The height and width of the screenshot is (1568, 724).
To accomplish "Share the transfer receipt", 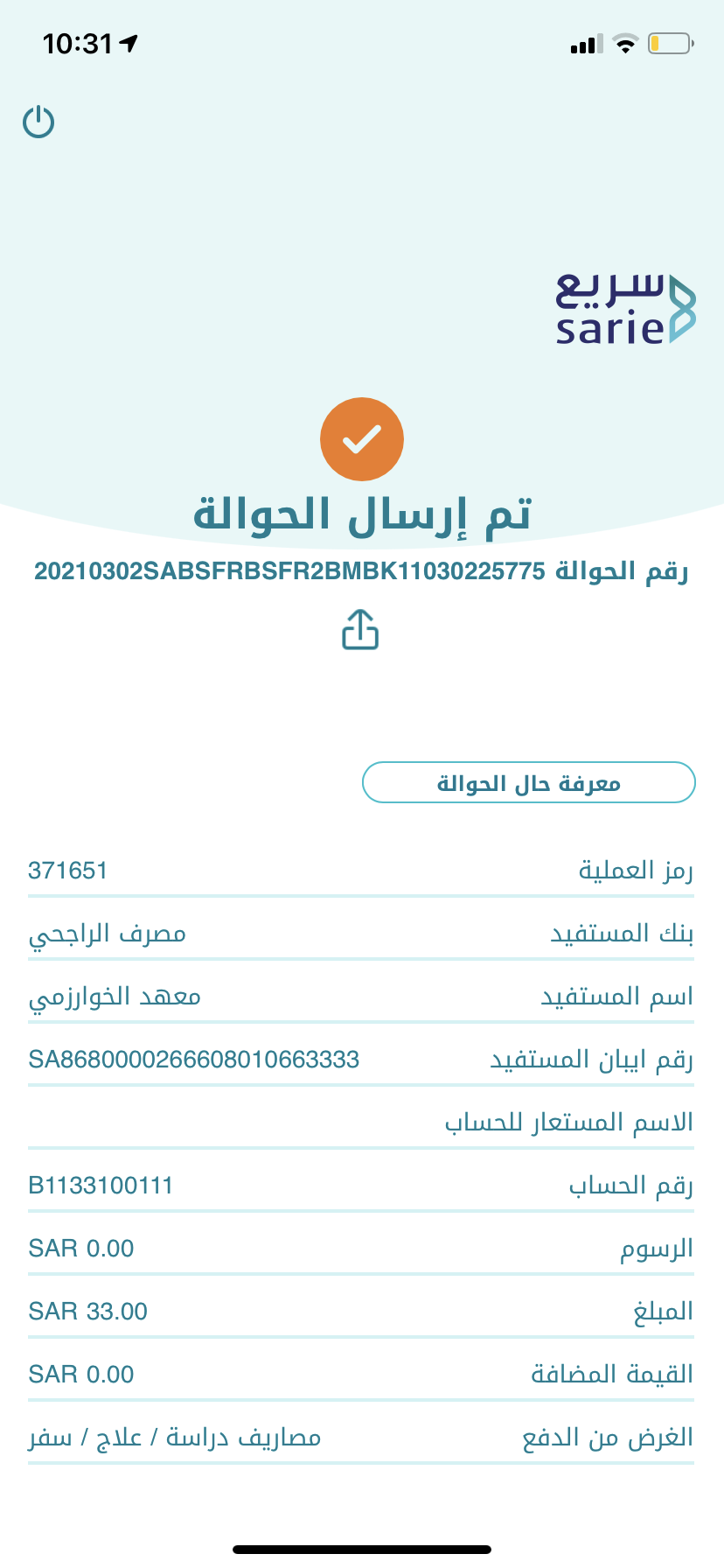I will [x=360, y=629].
